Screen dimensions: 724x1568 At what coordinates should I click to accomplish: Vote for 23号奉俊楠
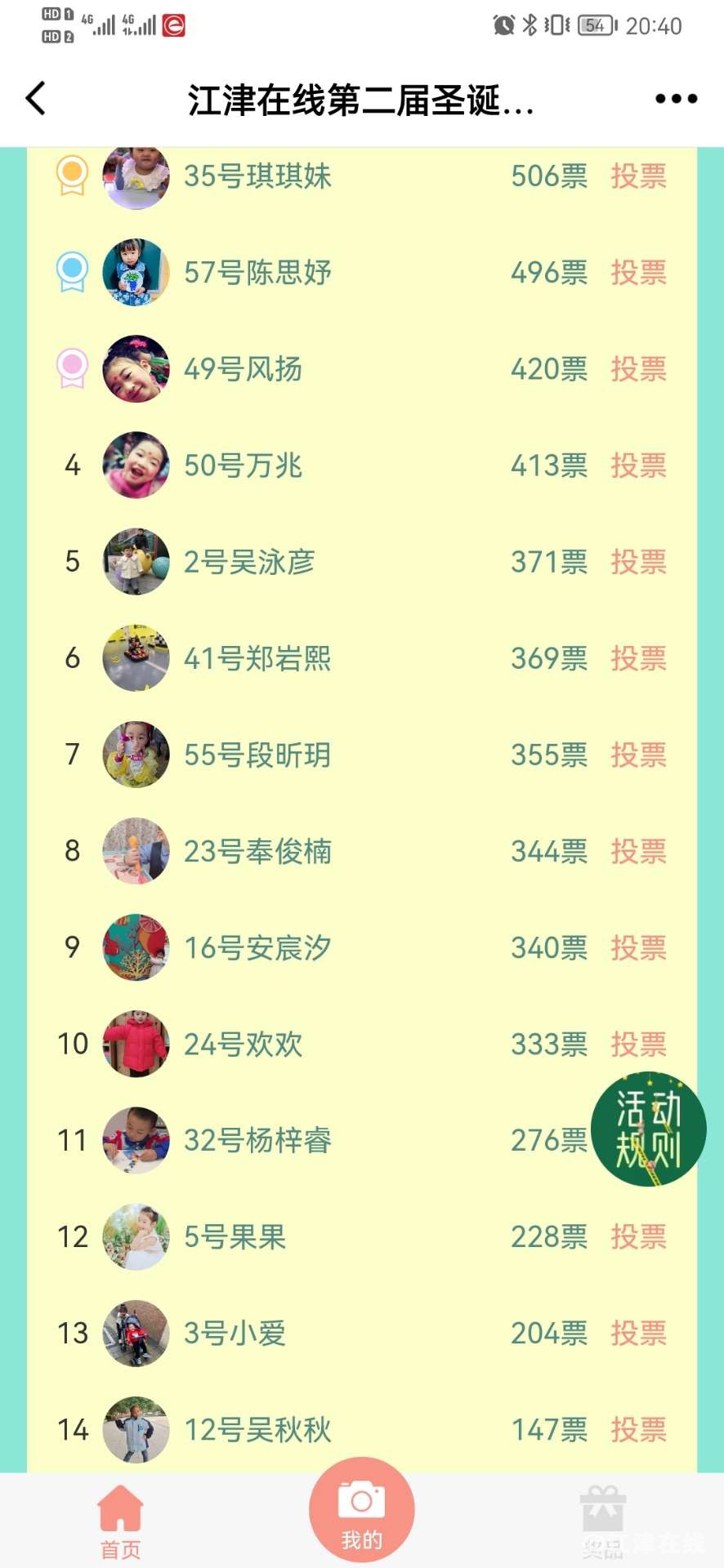[x=638, y=851]
